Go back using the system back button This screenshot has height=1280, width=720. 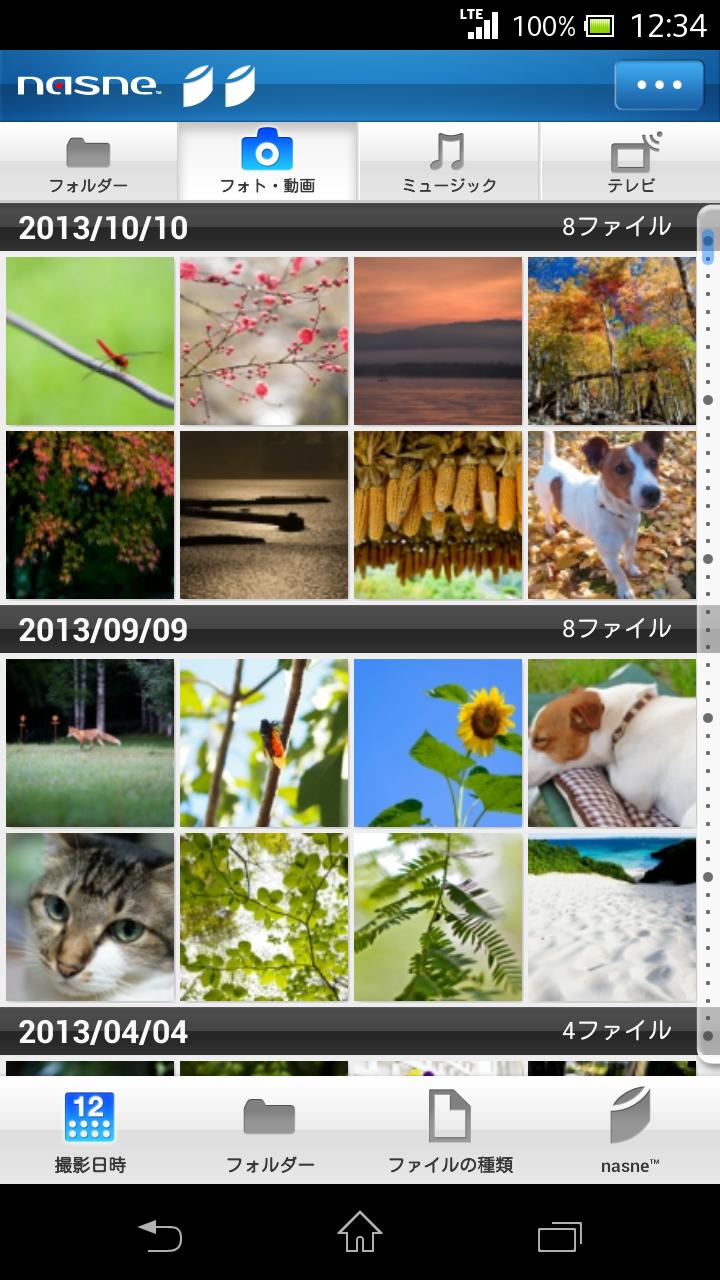click(x=160, y=1236)
